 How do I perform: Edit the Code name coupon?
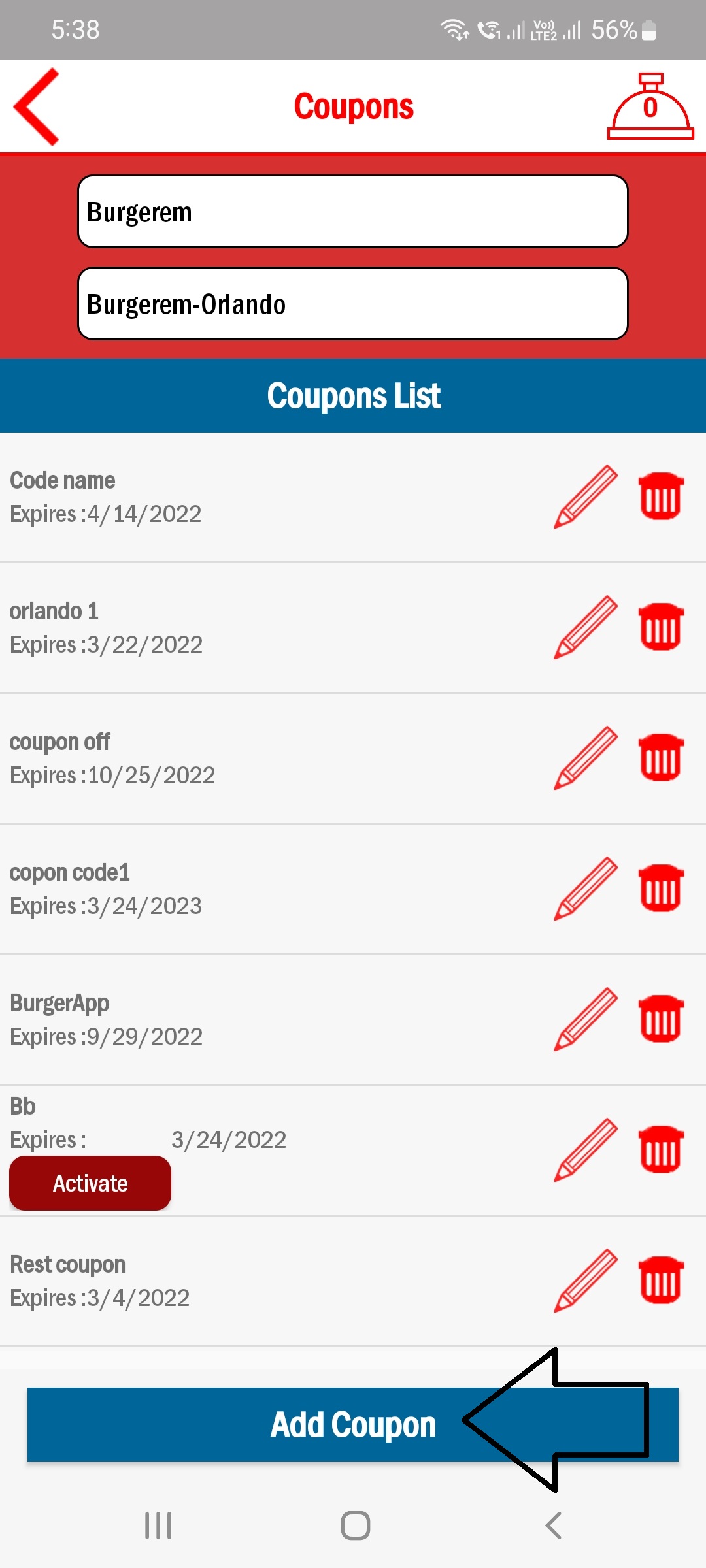[585, 497]
